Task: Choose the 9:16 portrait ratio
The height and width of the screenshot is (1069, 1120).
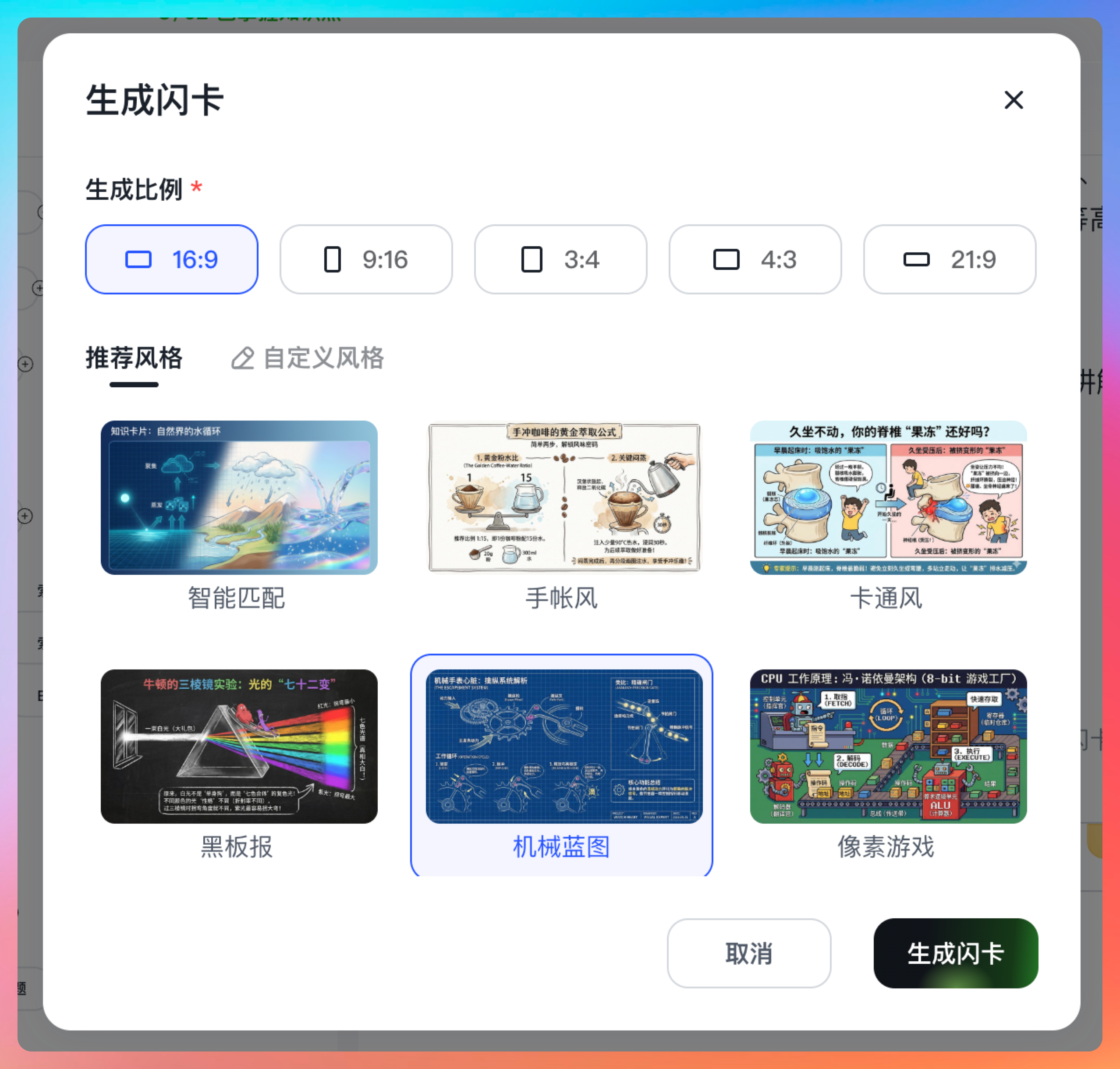Action: tap(366, 260)
